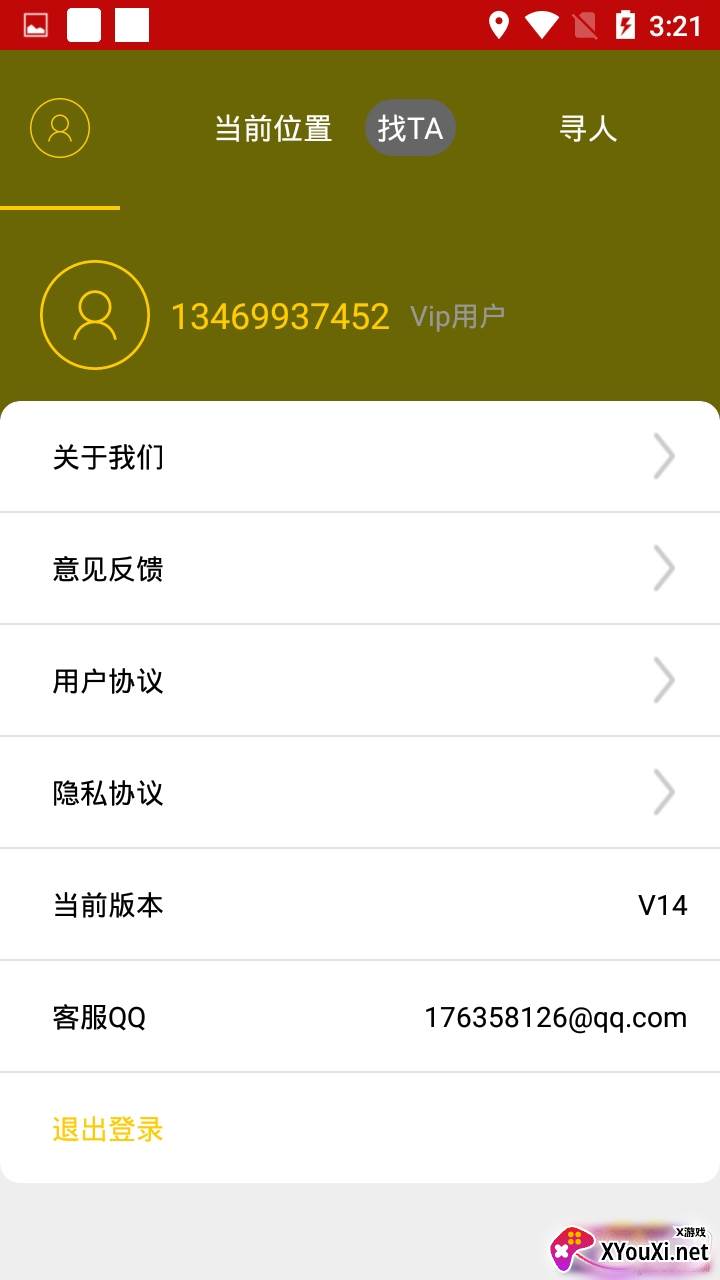Image resolution: width=720 pixels, height=1280 pixels.
Task: Tap 退出登录 to log out
Action: (108, 1130)
